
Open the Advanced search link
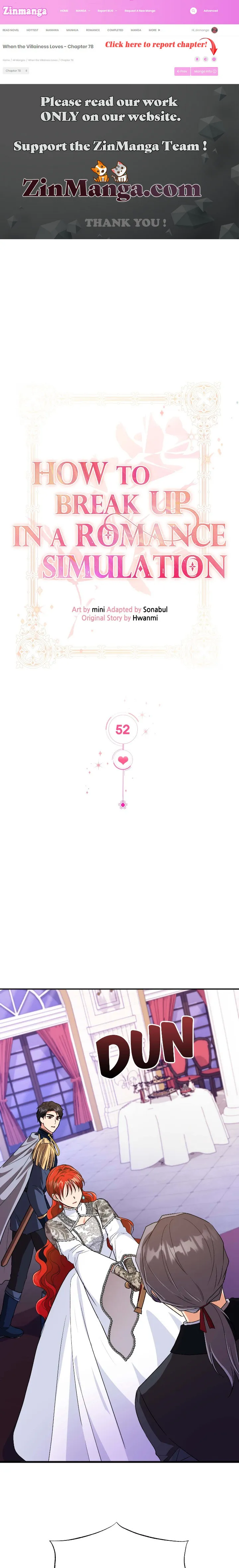point(210,11)
